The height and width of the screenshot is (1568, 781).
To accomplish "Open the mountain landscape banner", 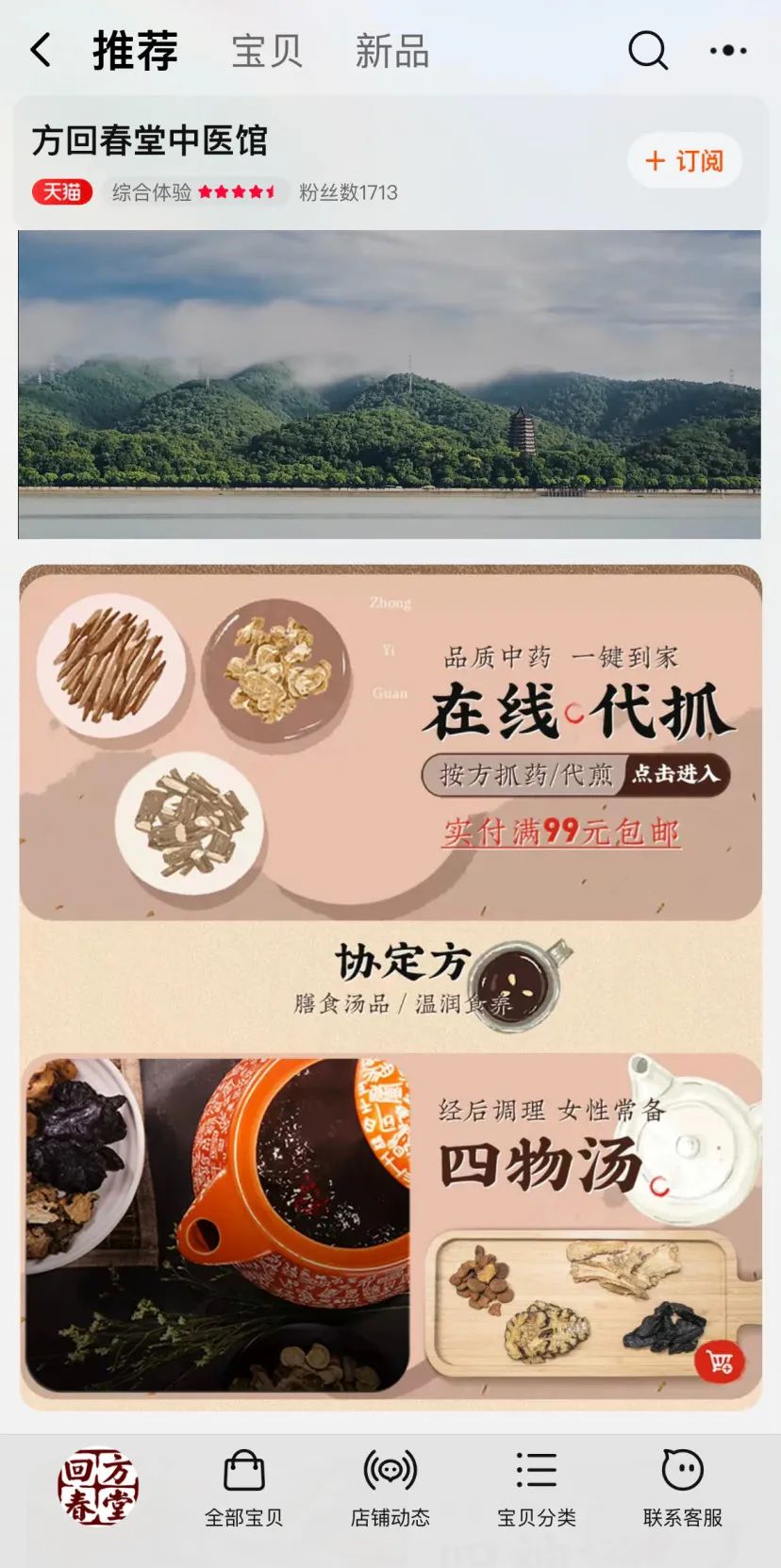I will click(x=390, y=385).
